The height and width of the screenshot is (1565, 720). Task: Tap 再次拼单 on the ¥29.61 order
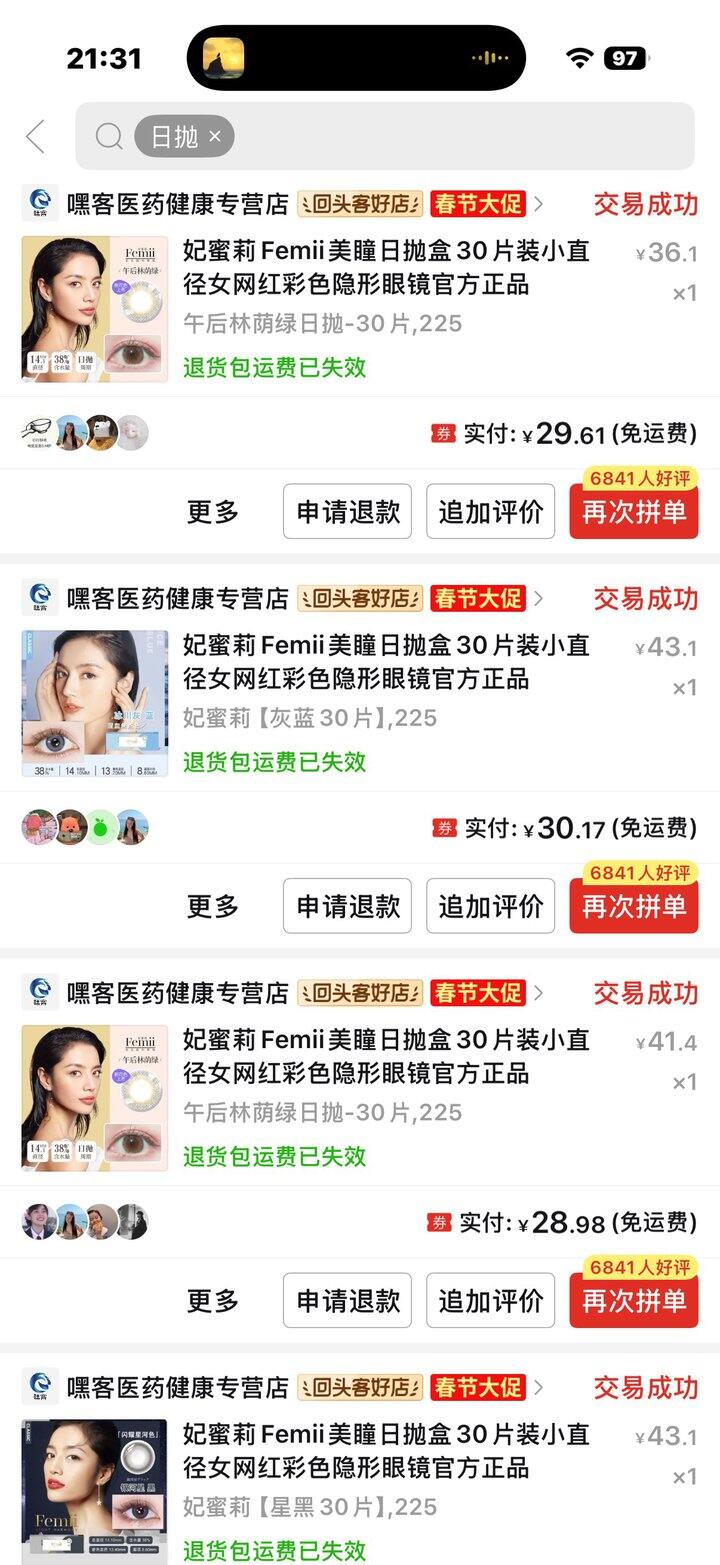[x=634, y=512]
